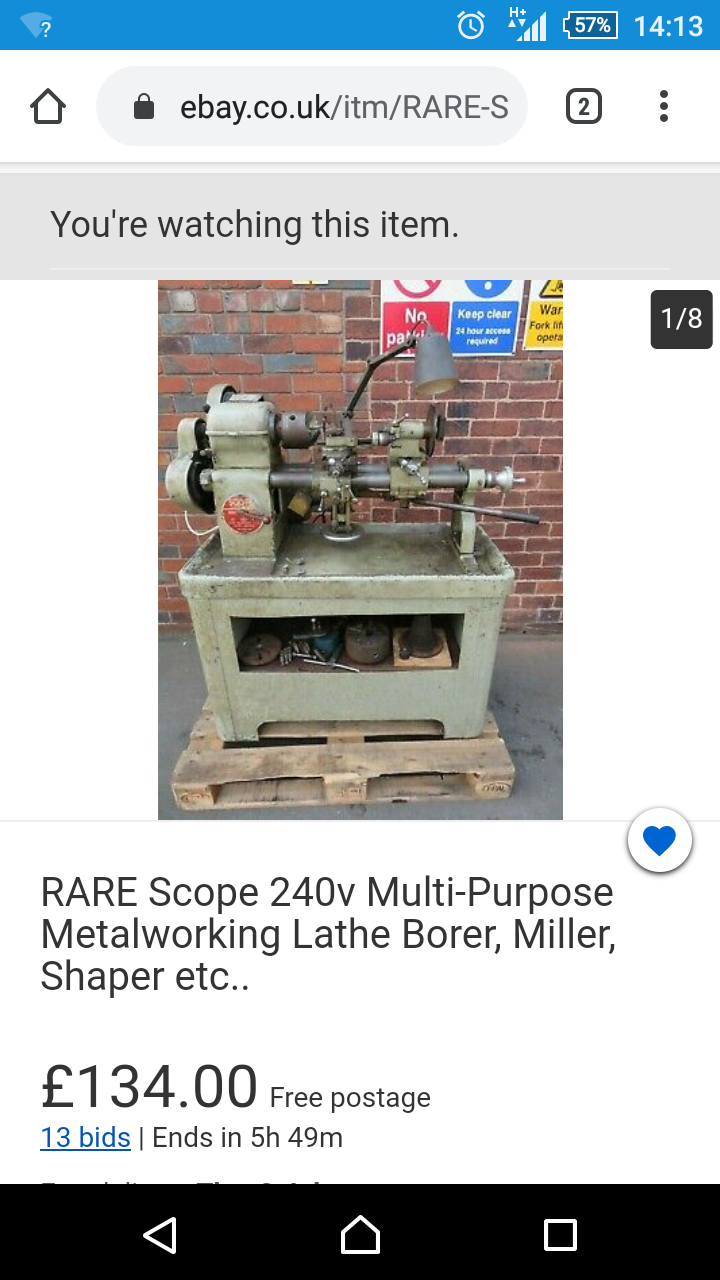Go to the browser home page
Image resolution: width=720 pixels, height=1280 pixels.
pyautogui.click(x=48, y=106)
